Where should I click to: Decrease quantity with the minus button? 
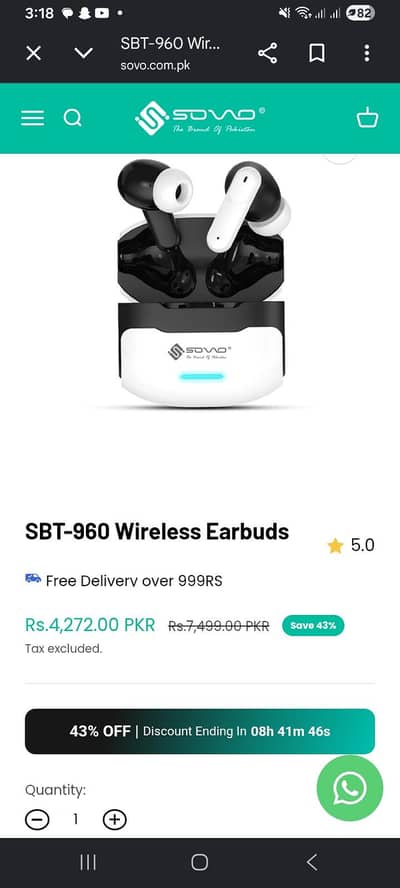(x=37, y=819)
